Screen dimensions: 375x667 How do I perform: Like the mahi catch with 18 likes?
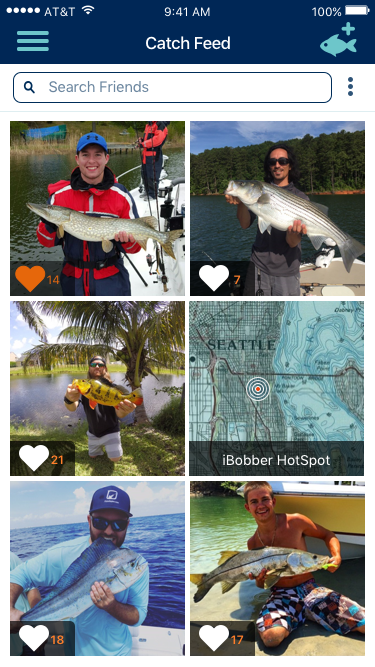34,638
